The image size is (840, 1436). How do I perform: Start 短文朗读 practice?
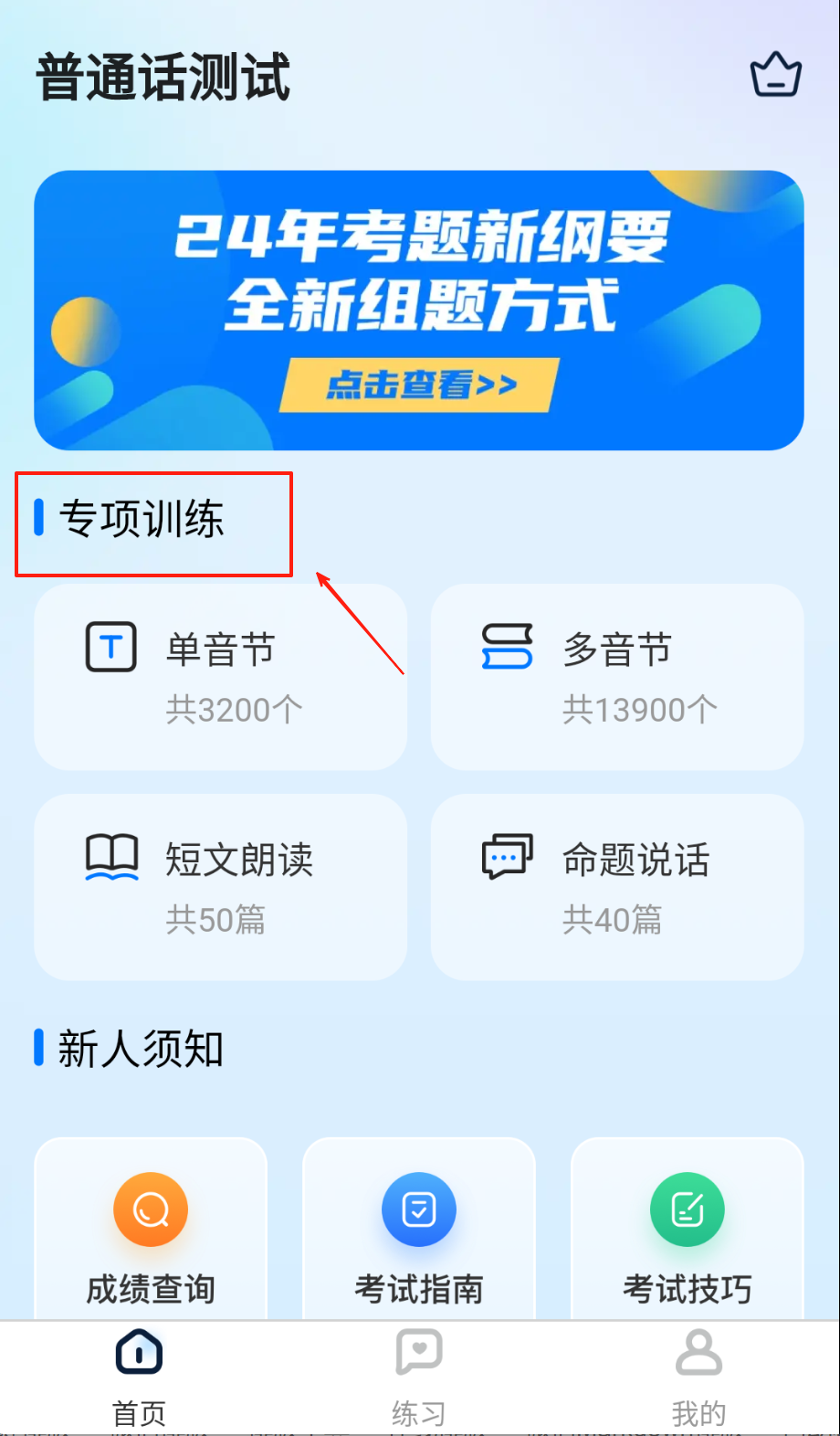pyautogui.click(x=220, y=887)
